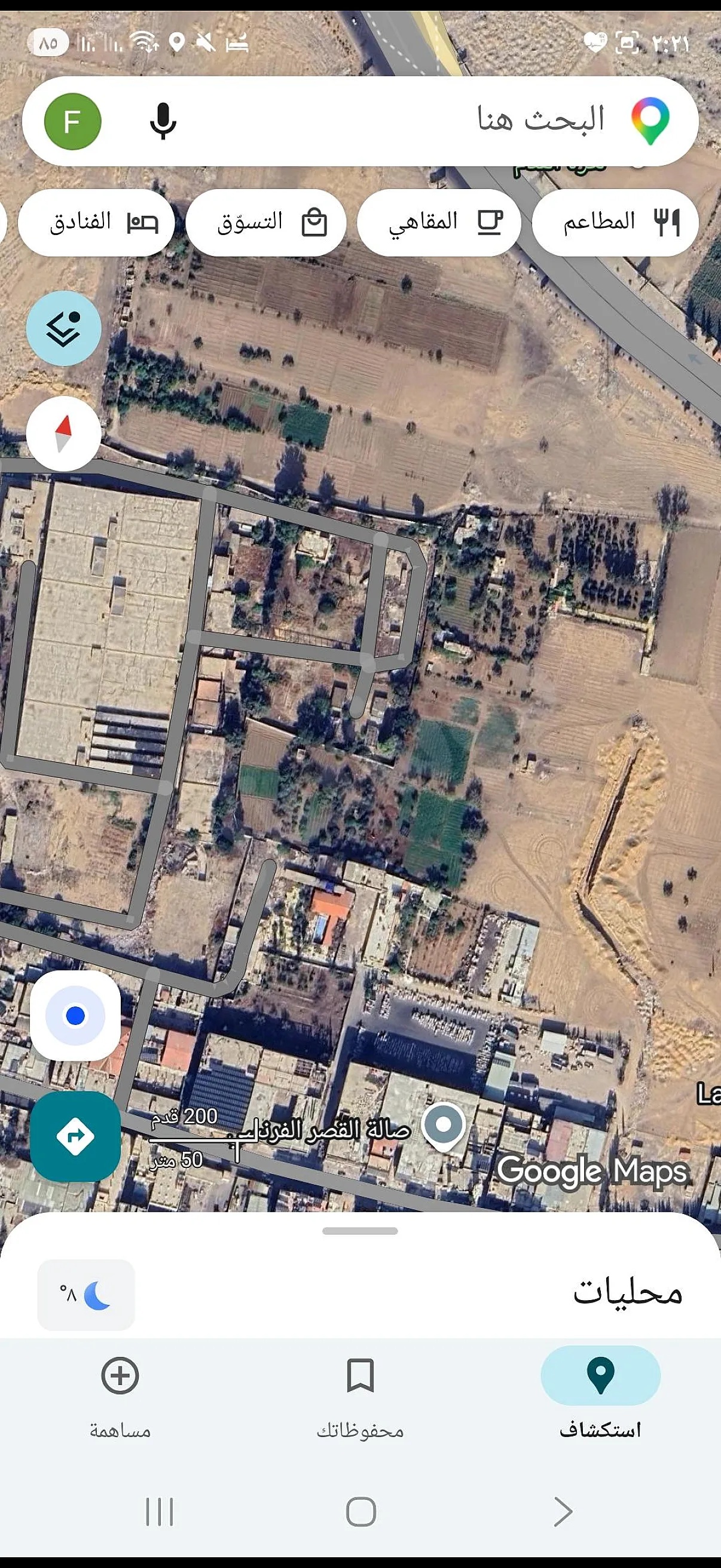Start voice search with the microphone
721x1568 pixels.
point(163,121)
